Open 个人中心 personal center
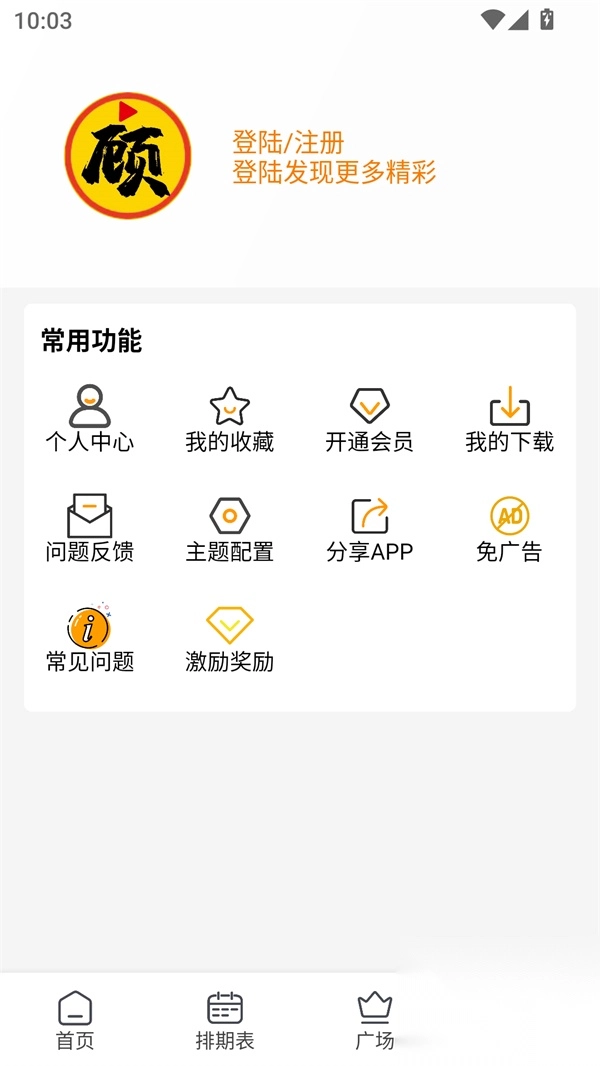The height and width of the screenshot is (1066, 600). coord(90,418)
